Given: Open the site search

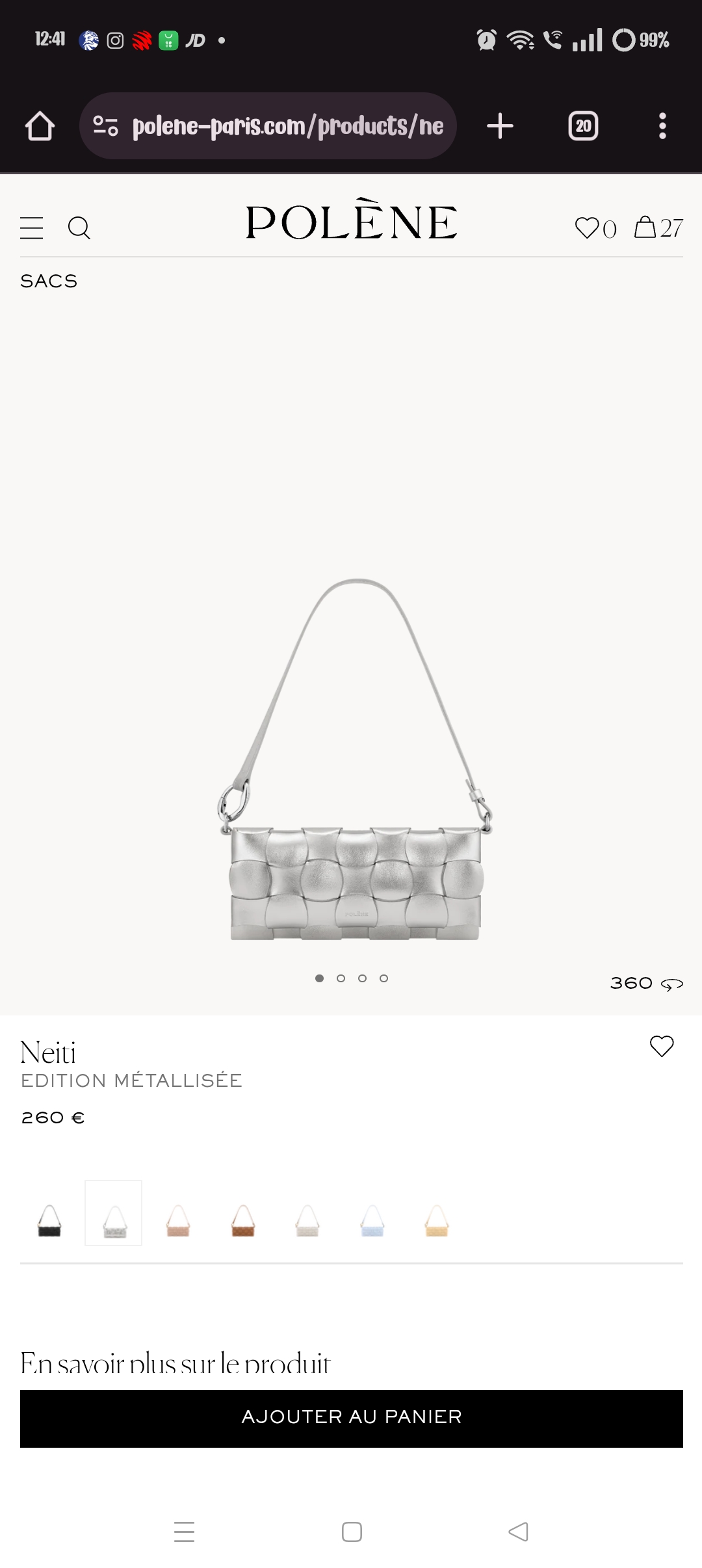Looking at the screenshot, I should click(x=79, y=228).
